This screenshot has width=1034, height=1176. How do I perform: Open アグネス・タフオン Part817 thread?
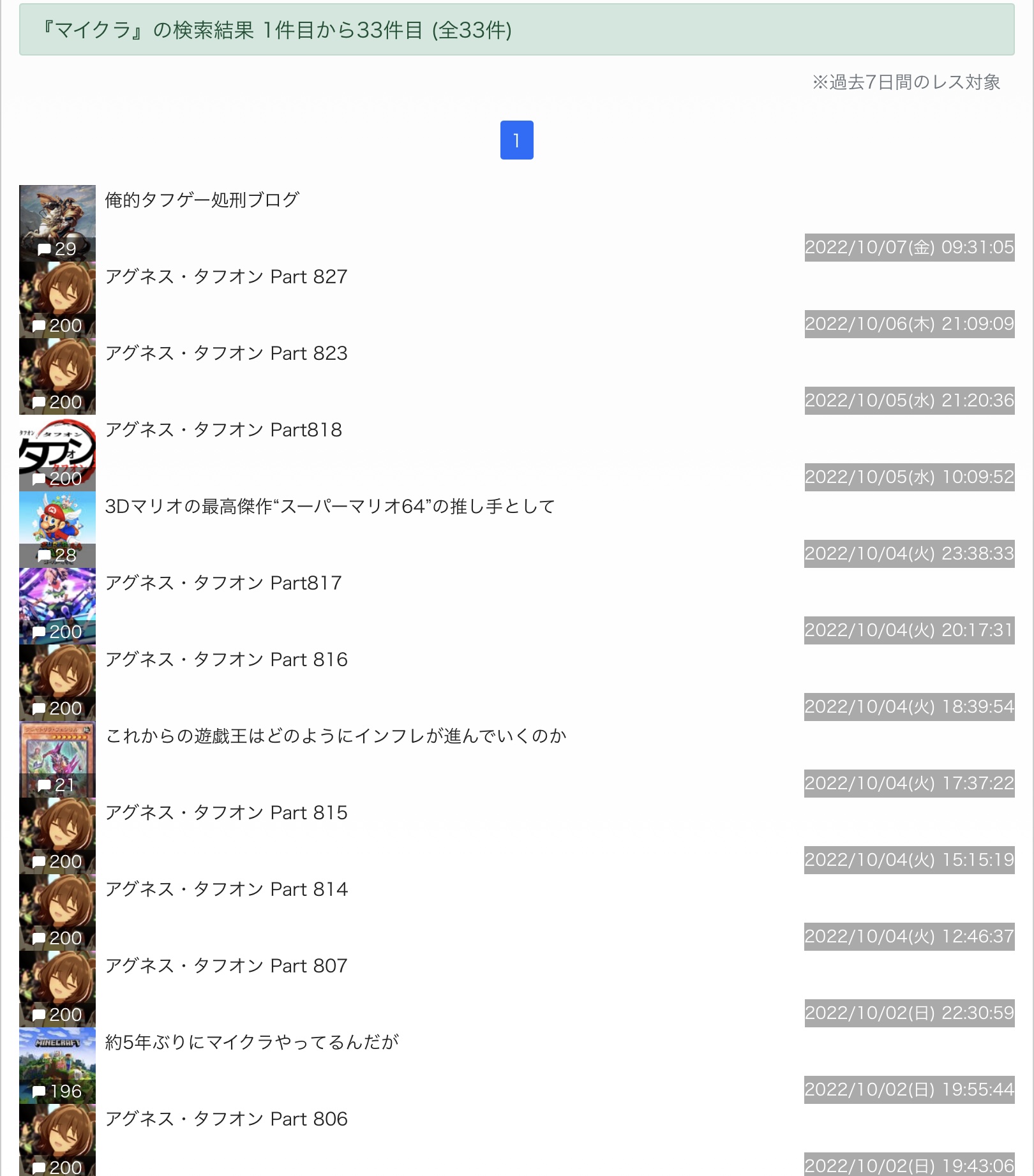tap(223, 583)
